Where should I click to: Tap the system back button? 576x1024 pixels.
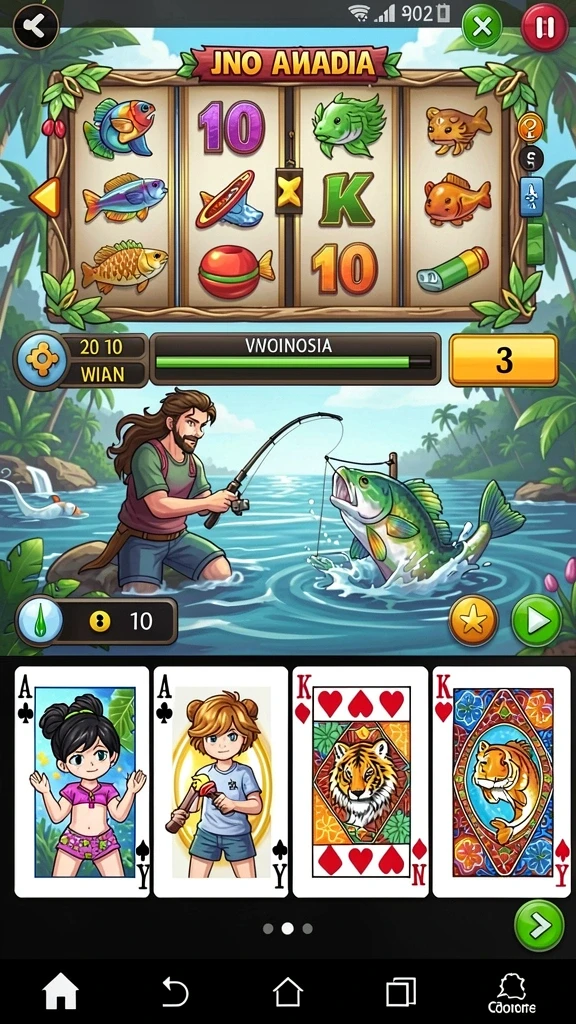(174, 993)
